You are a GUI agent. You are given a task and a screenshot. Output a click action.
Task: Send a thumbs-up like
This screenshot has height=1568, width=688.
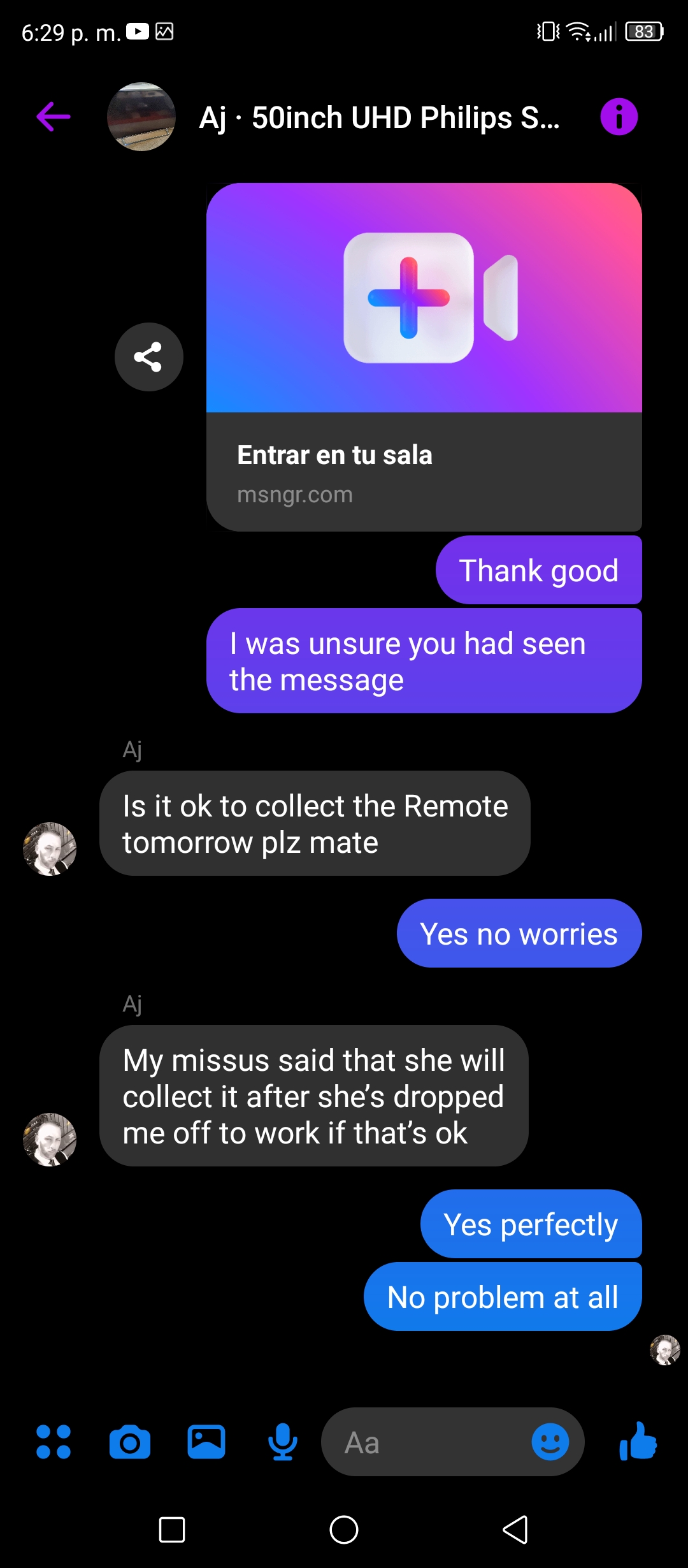tap(638, 1441)
